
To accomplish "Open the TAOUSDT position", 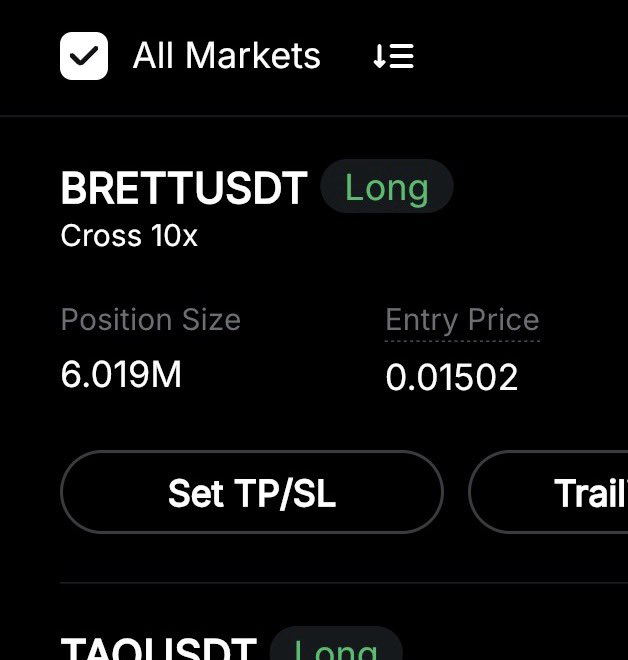I will pos(158,648).
